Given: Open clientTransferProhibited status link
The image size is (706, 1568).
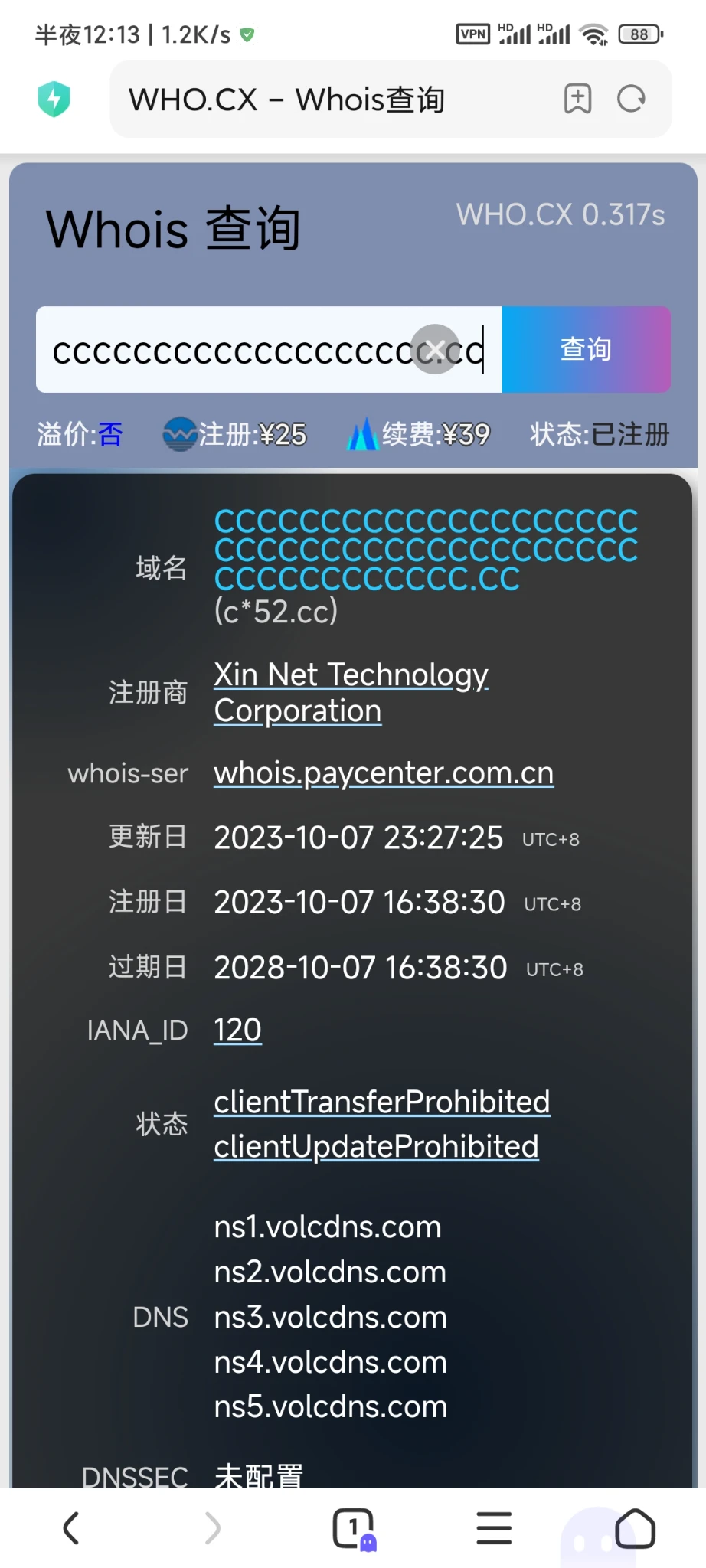Looking at the screenshot, I should click(x=381, y=1102).
